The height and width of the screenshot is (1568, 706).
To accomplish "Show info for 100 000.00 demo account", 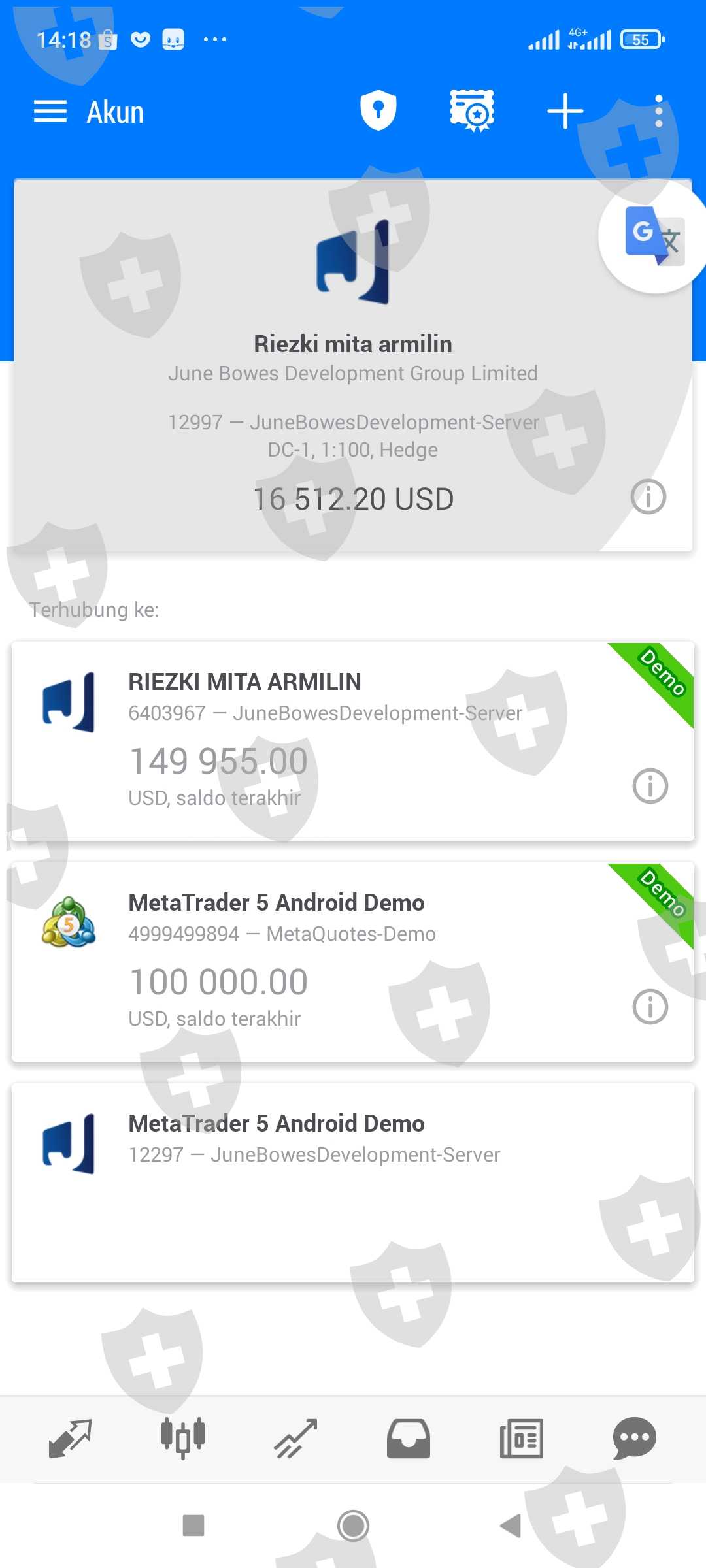I will (650, 1007).
